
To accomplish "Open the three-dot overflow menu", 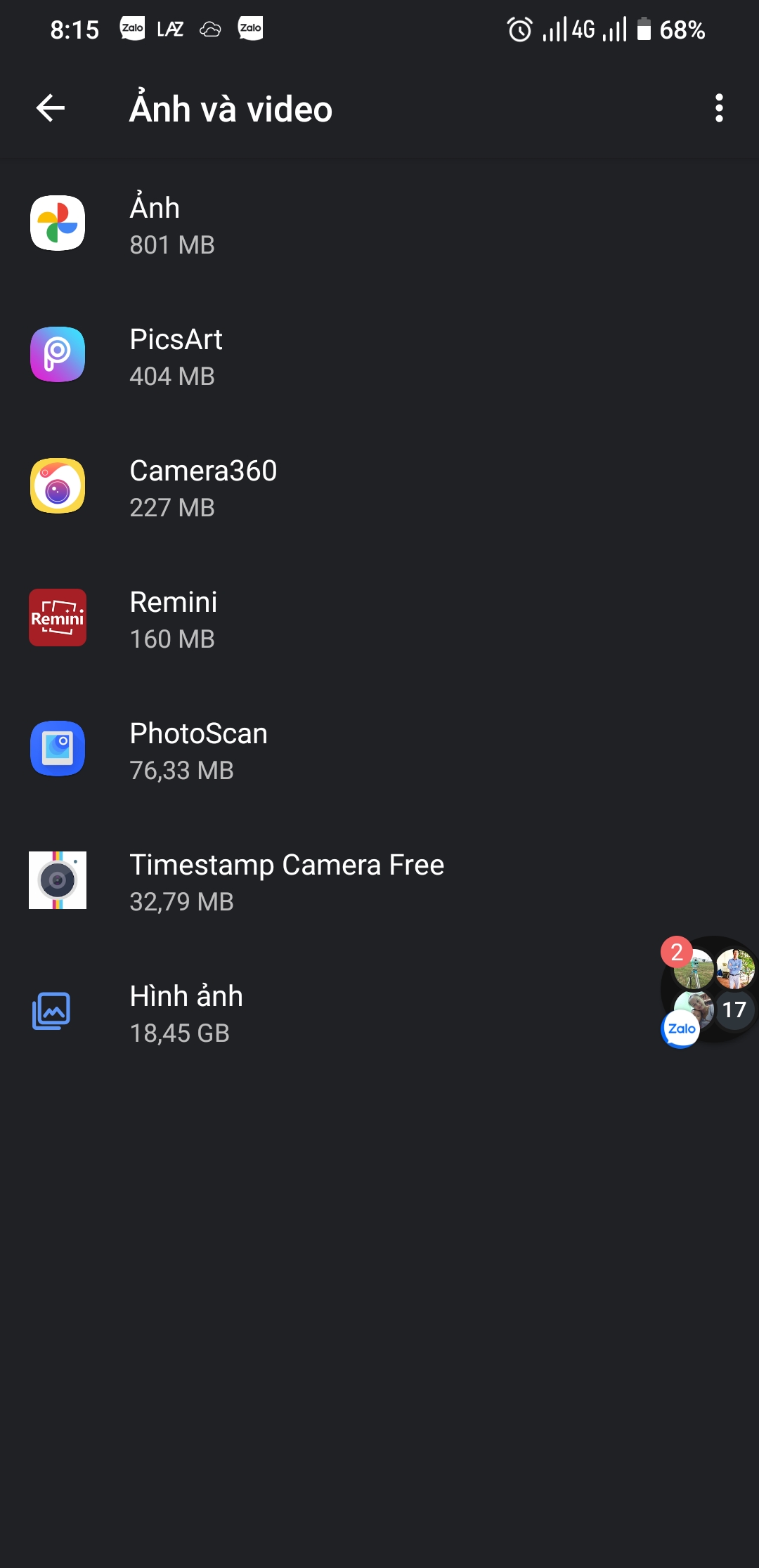I will [x=718, y=108].
